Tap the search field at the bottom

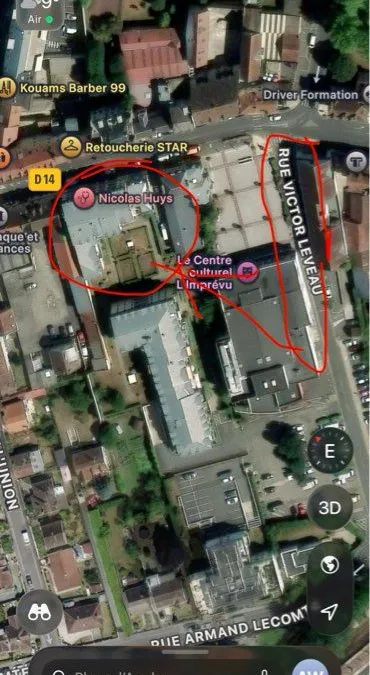tap(162, 669)
